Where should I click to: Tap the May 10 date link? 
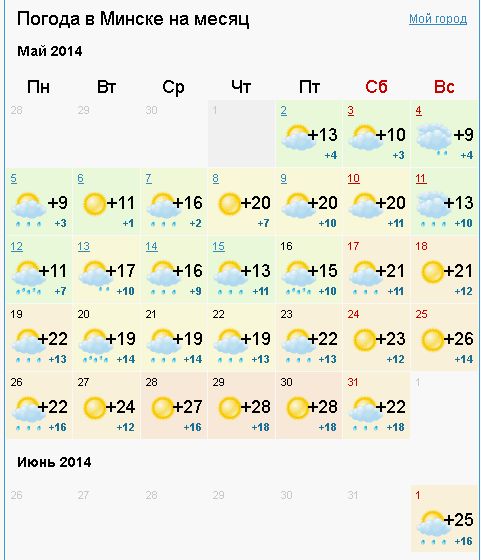pyautogui.click(x=354, y=179)
